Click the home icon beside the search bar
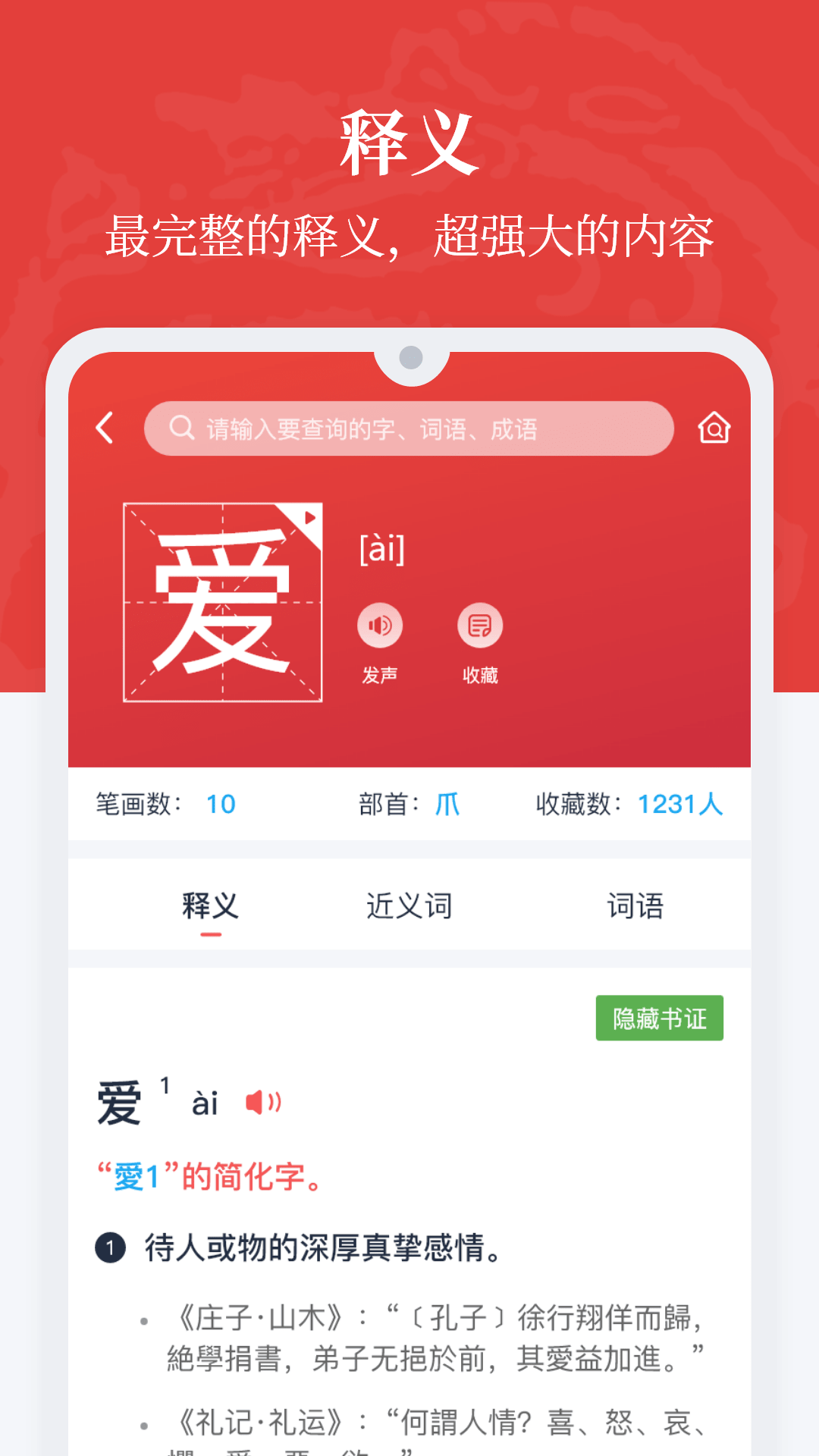The height and width of the screenshot is (1456, 819). point(714,428)
